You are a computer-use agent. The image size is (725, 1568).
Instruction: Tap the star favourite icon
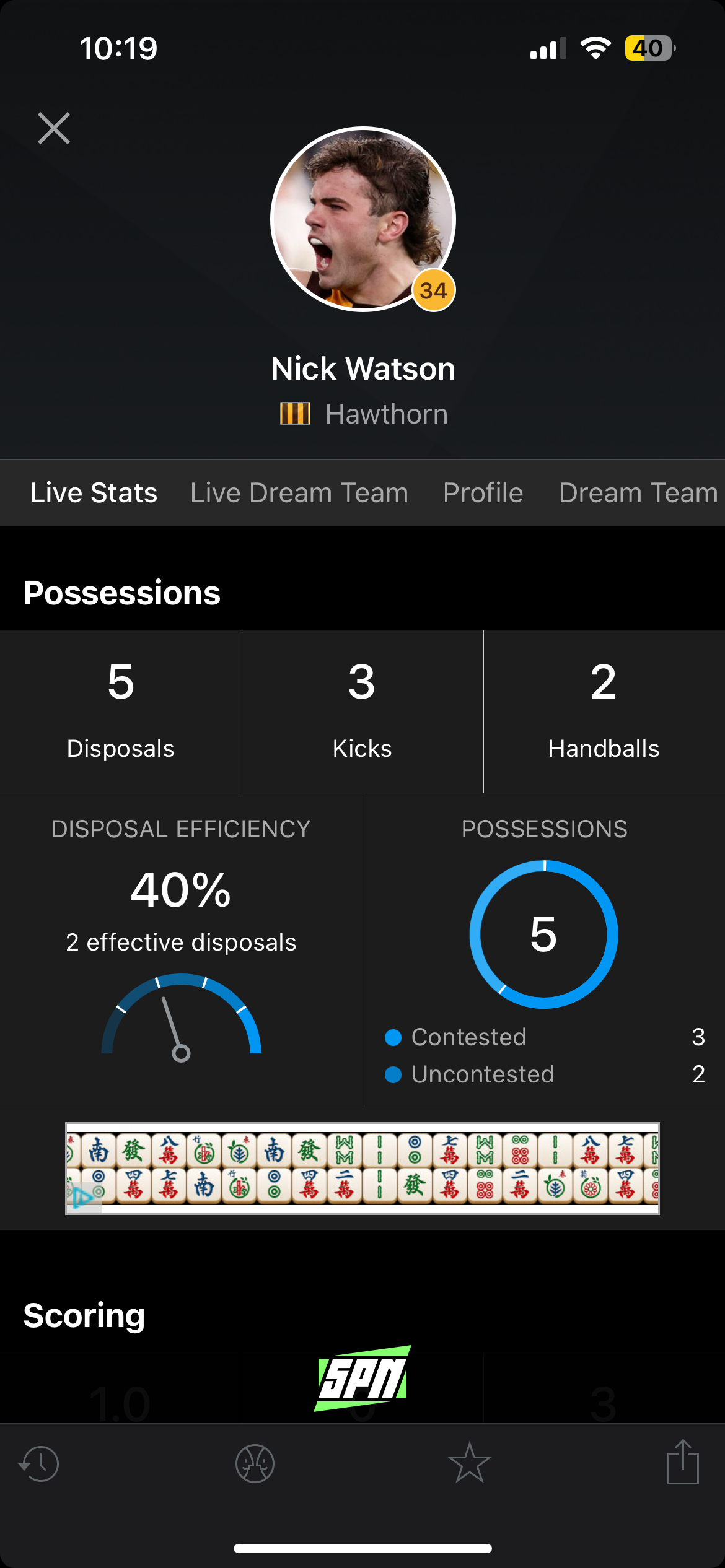tap(470, 1463)
